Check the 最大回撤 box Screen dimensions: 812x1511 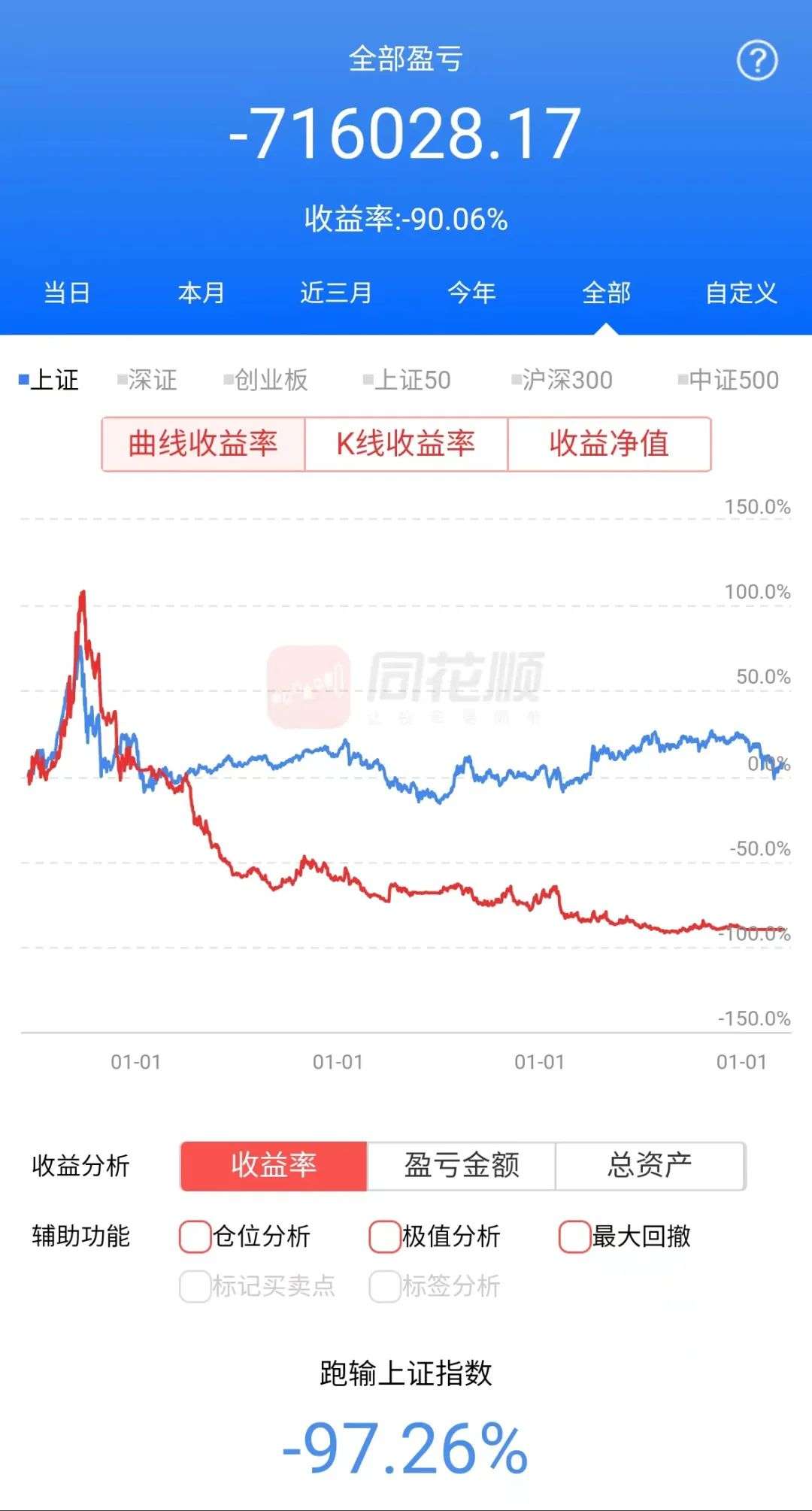(x=574, y=1236)
